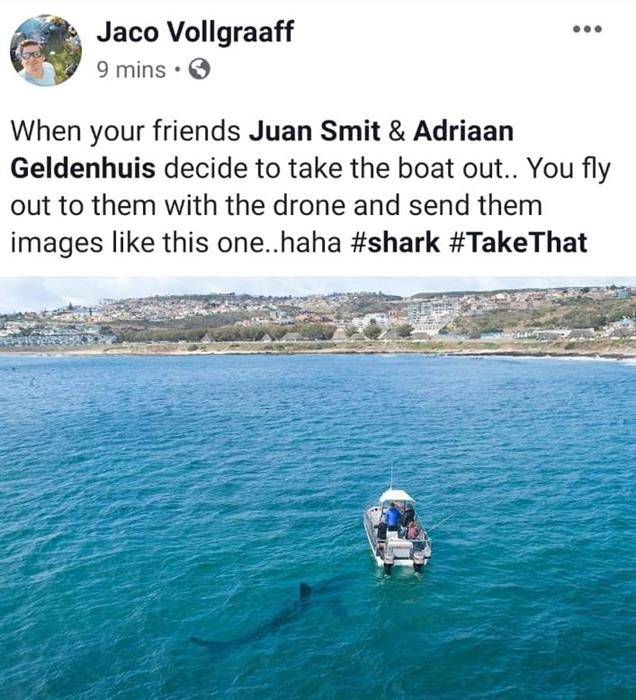
Task: Open Jaco Vollgraaff's profile name link
Action: (195, 31)
